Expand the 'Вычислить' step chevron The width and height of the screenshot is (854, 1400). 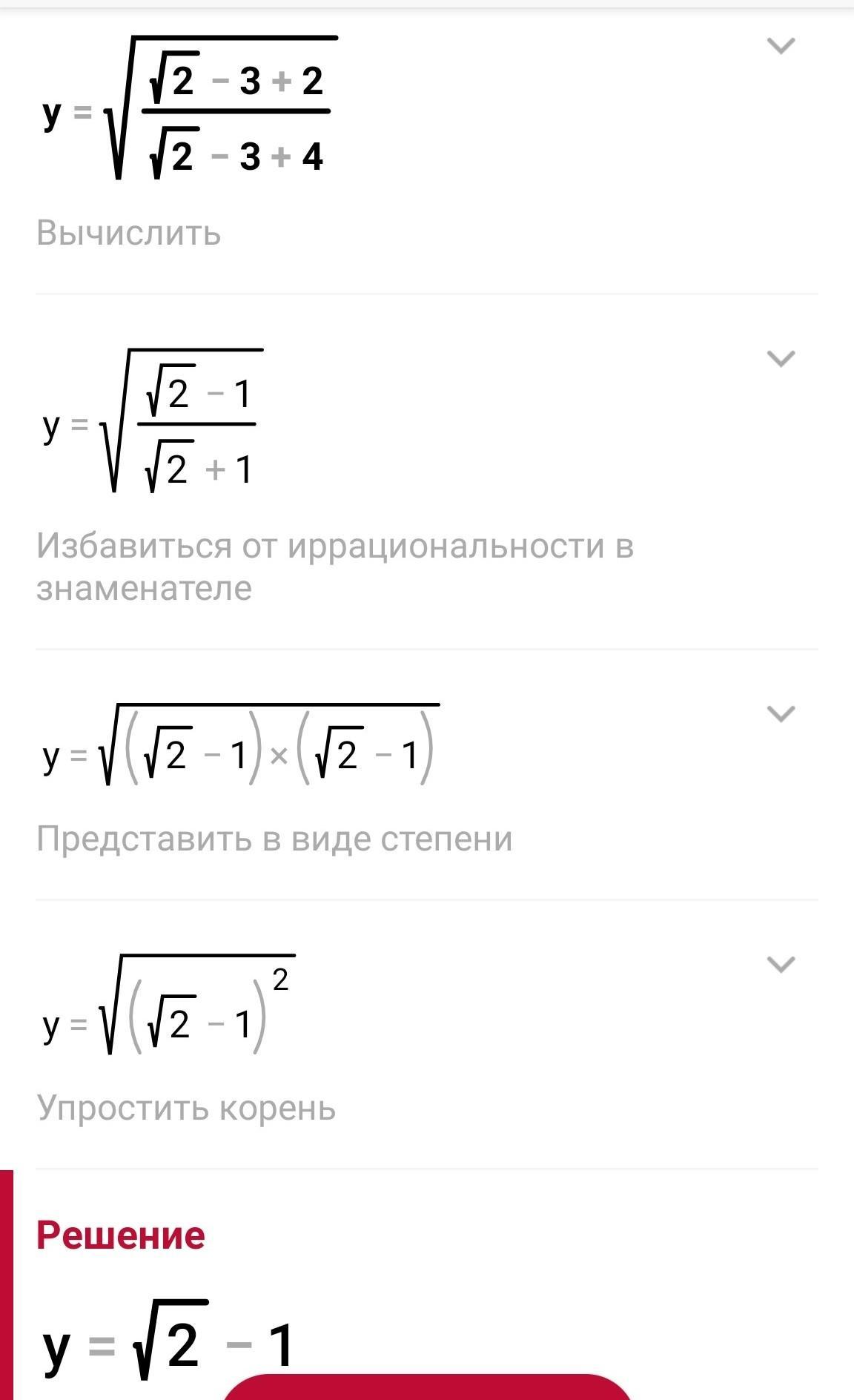click(x=781, y=46)
